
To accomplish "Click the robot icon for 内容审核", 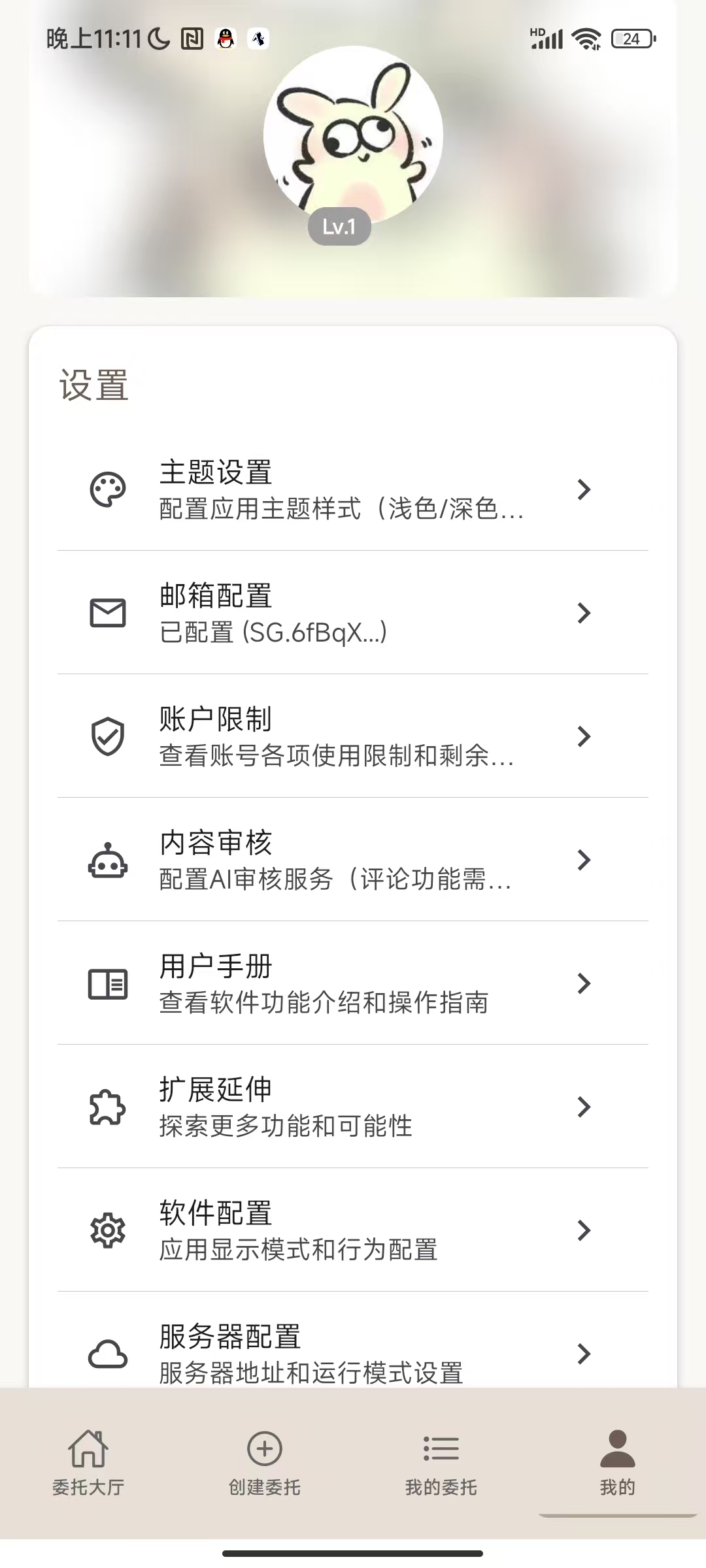I will point(107,861).
